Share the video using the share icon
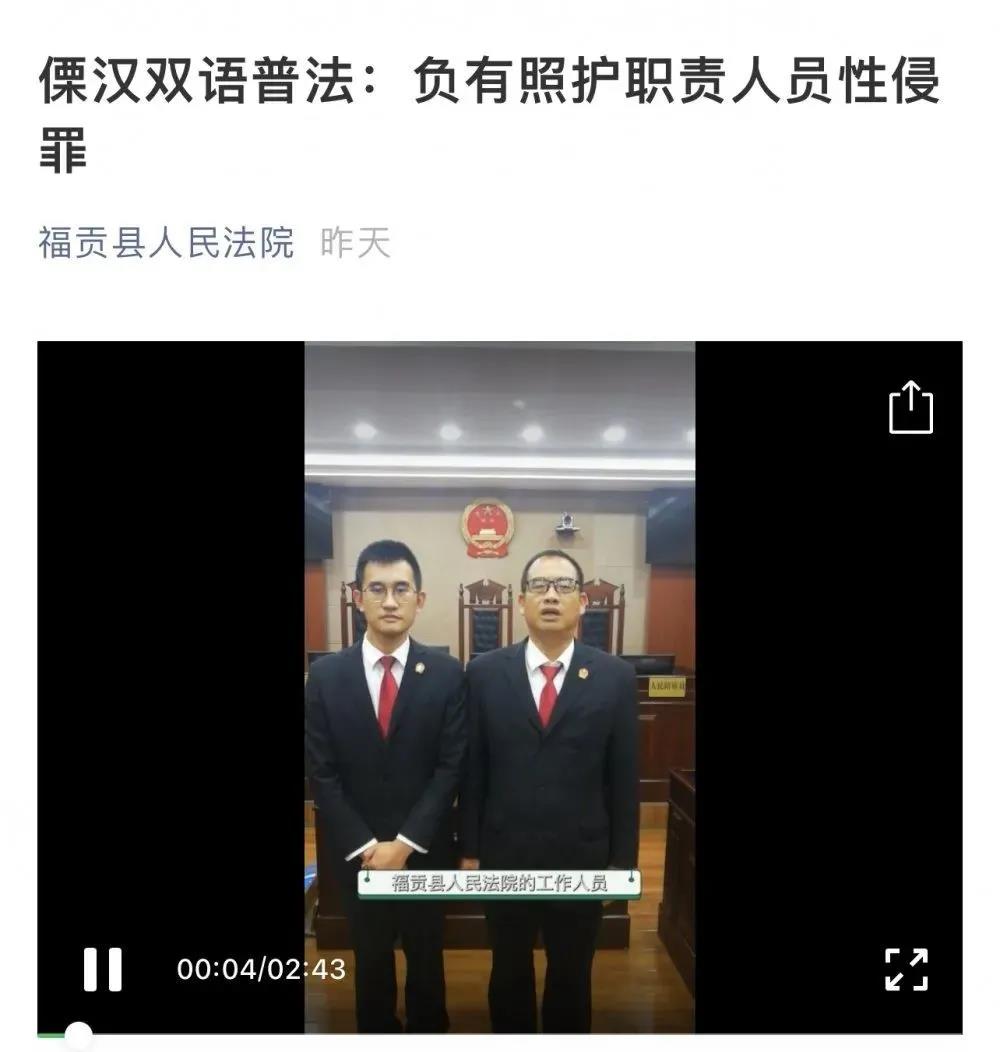This screenshot has height=1052, width=1000. pos(910,409)
